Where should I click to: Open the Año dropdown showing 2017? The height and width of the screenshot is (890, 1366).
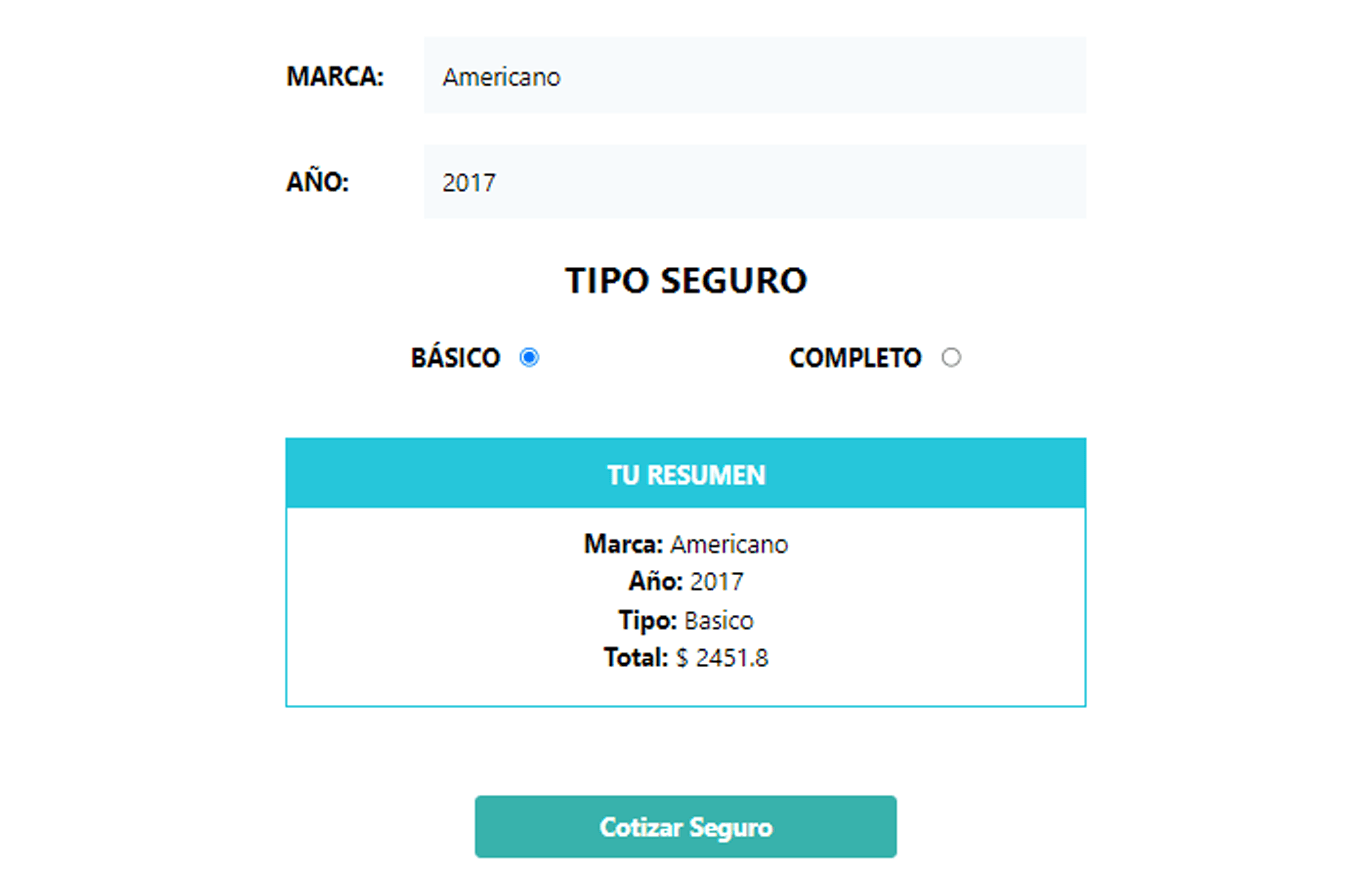tap(754, 182)
